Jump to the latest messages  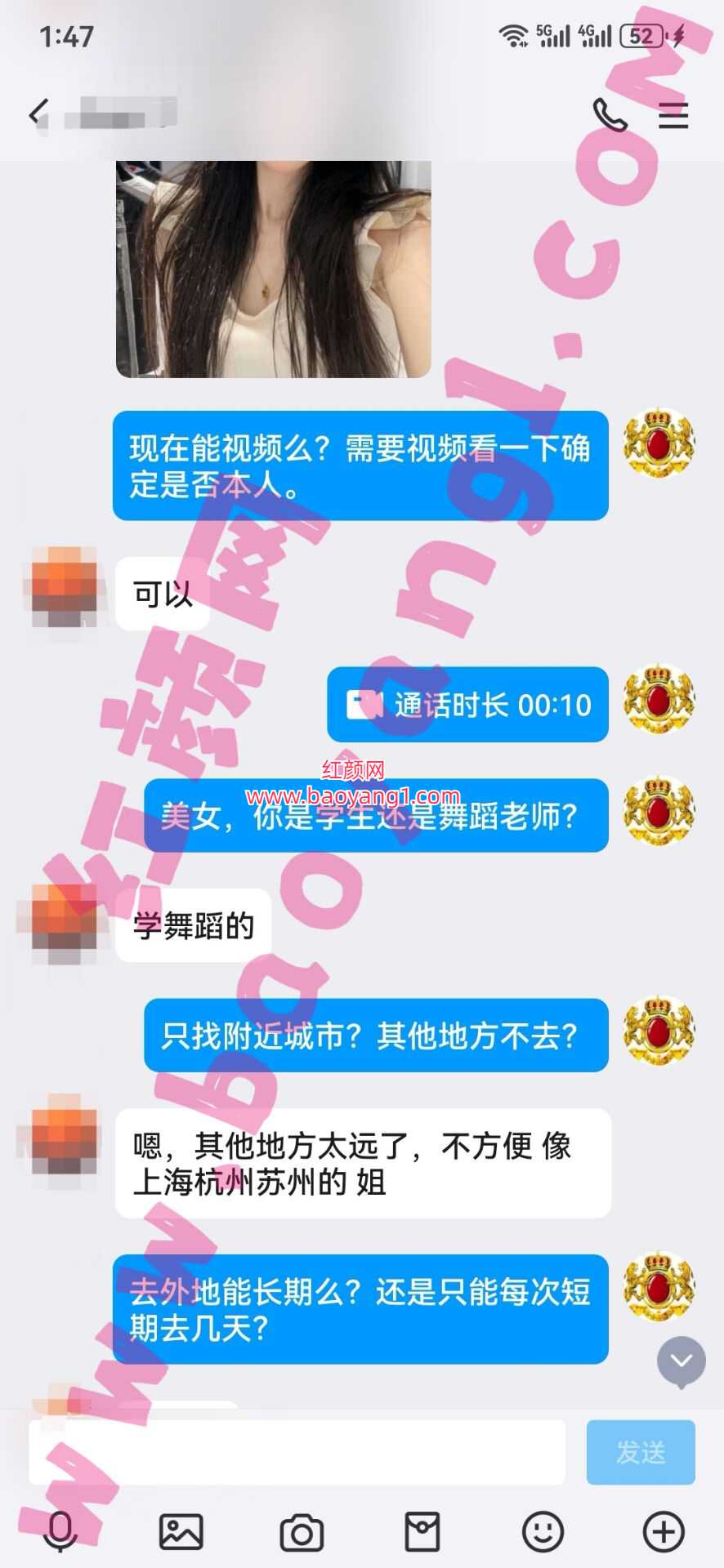681,1361
